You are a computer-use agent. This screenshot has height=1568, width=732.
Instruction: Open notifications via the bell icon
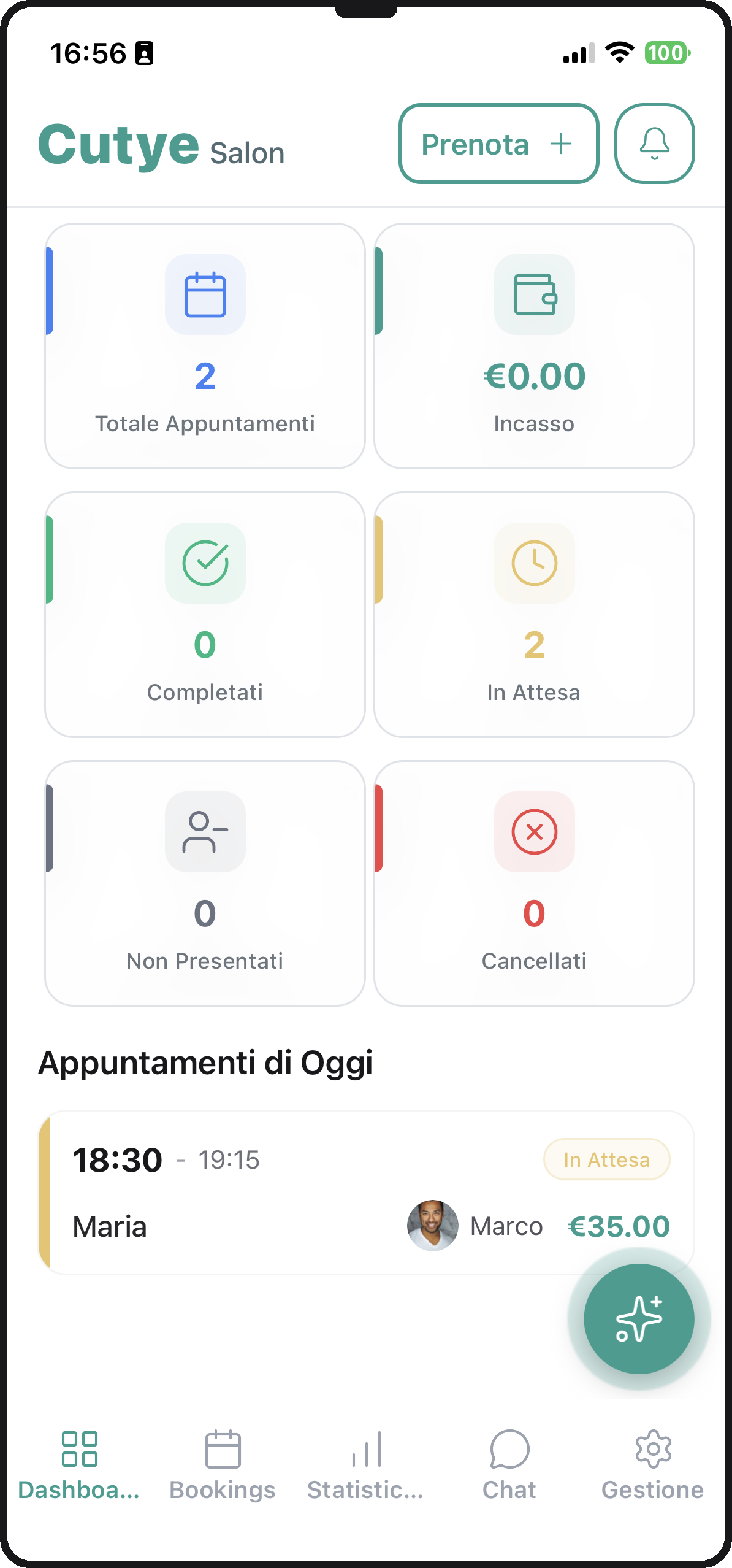654,144
